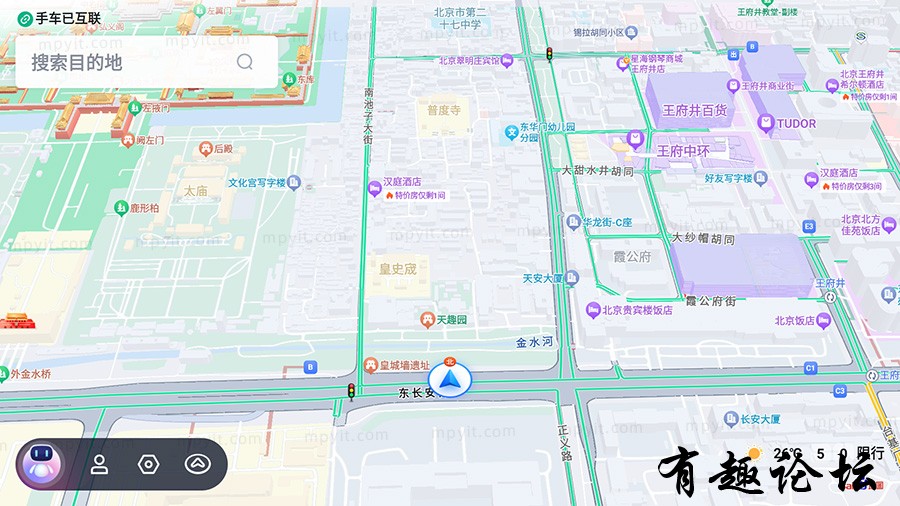Tap the magnifier icon in the search bar
The image size is (900, 506).
245,62
